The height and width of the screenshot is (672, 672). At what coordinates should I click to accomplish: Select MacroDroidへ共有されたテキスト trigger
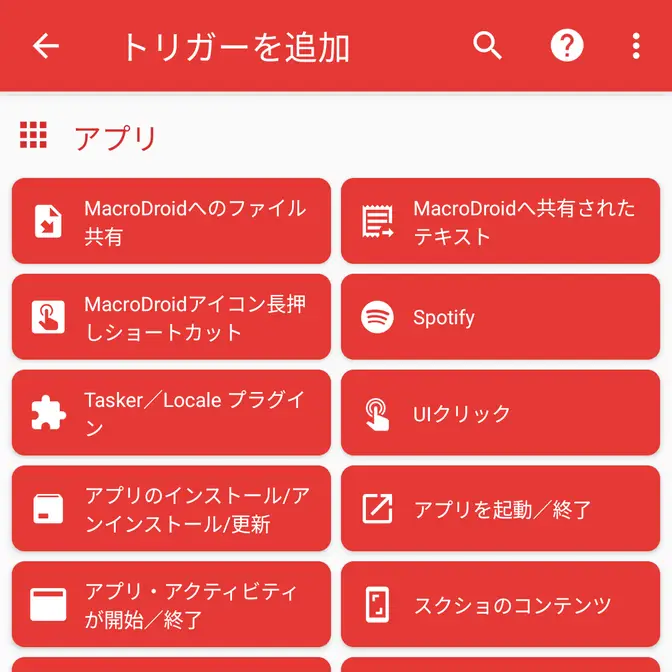pos(500,222)
